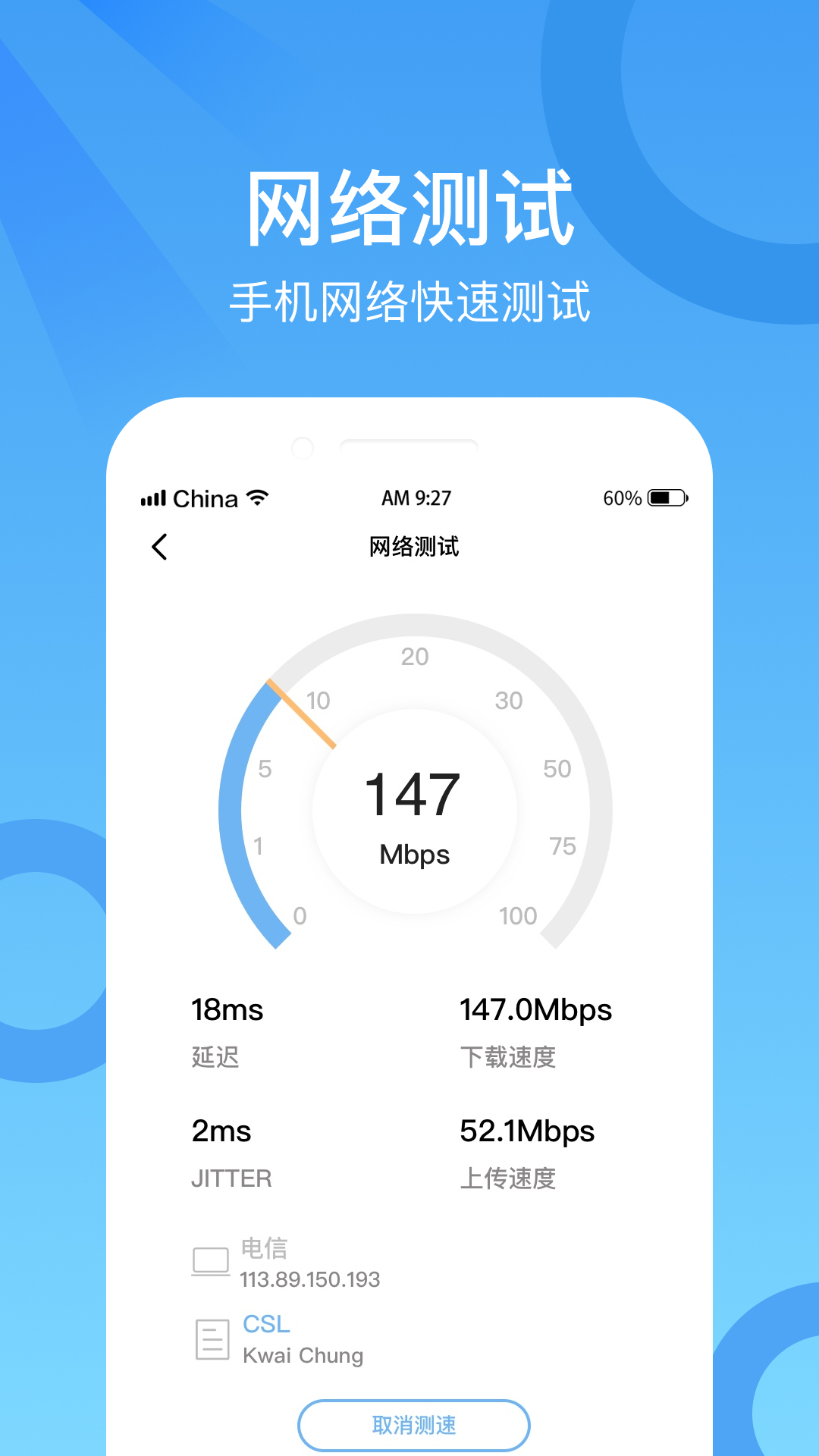
Task: Tap the back arrow icon
Action: (x=160, y=547)
